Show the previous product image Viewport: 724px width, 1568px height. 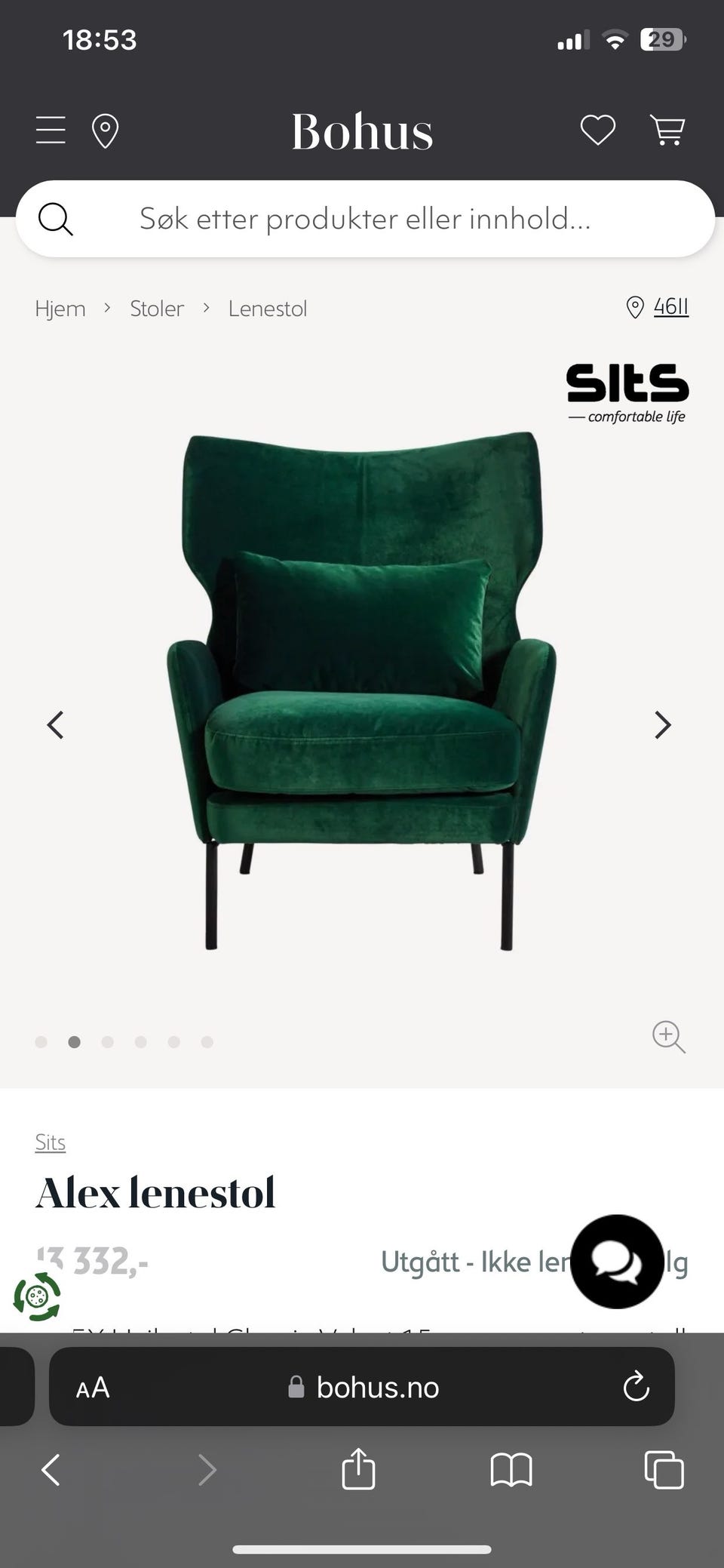[56, 725]
